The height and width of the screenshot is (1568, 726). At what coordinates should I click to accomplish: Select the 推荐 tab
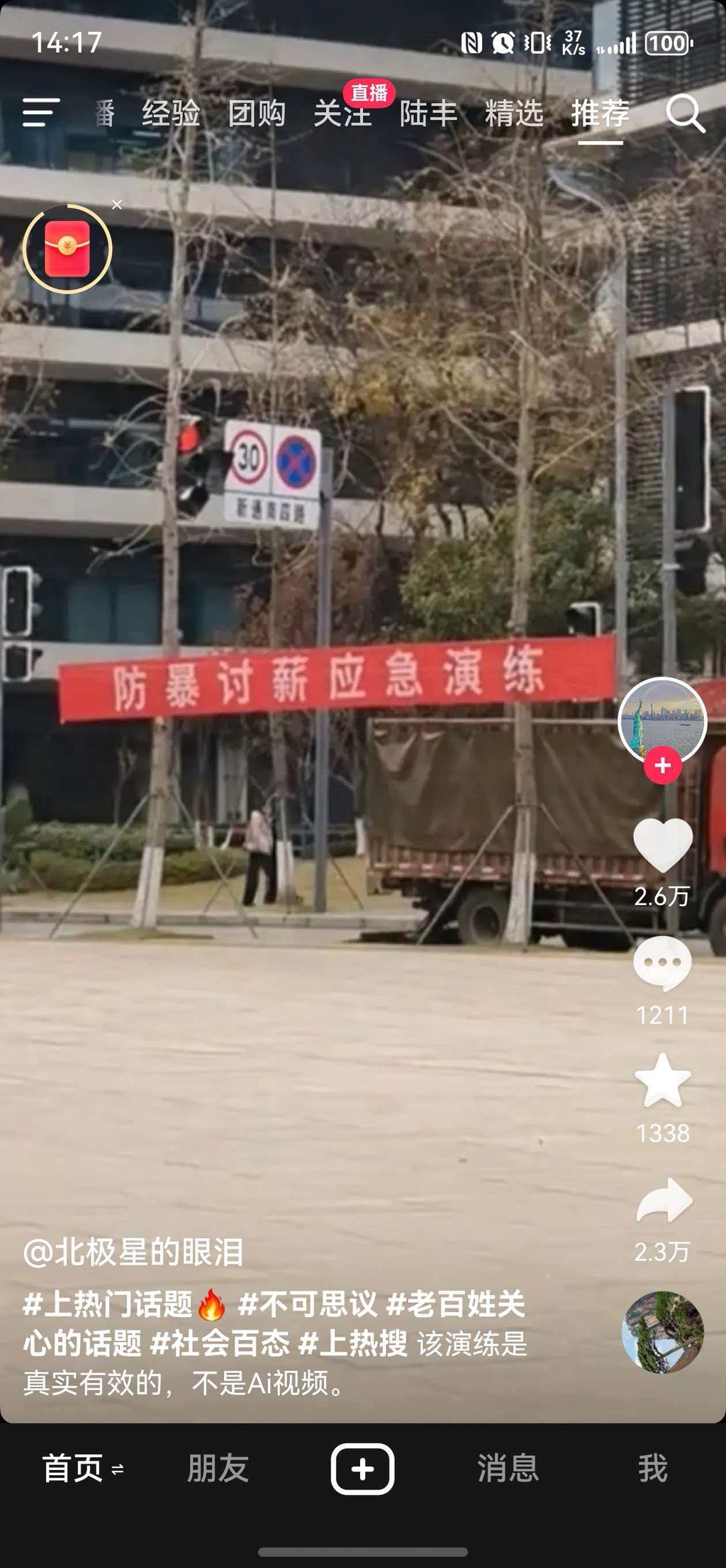[x=600, y=113]
